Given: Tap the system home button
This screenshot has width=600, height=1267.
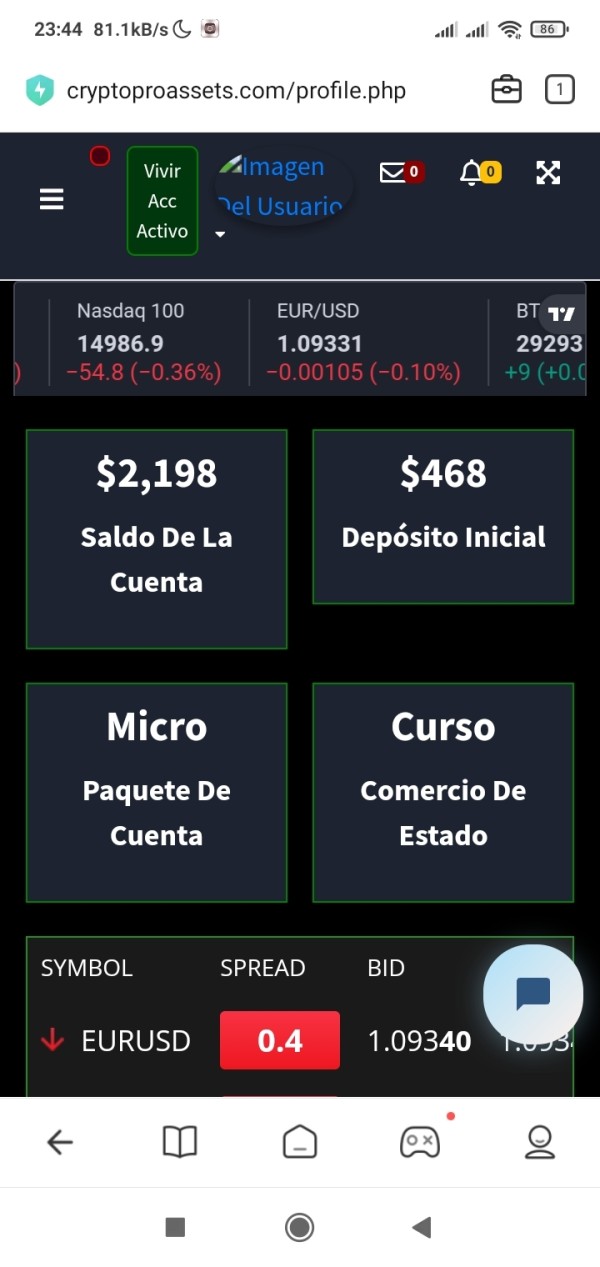Looking at the screenshot, I should tap(300, 1227).
